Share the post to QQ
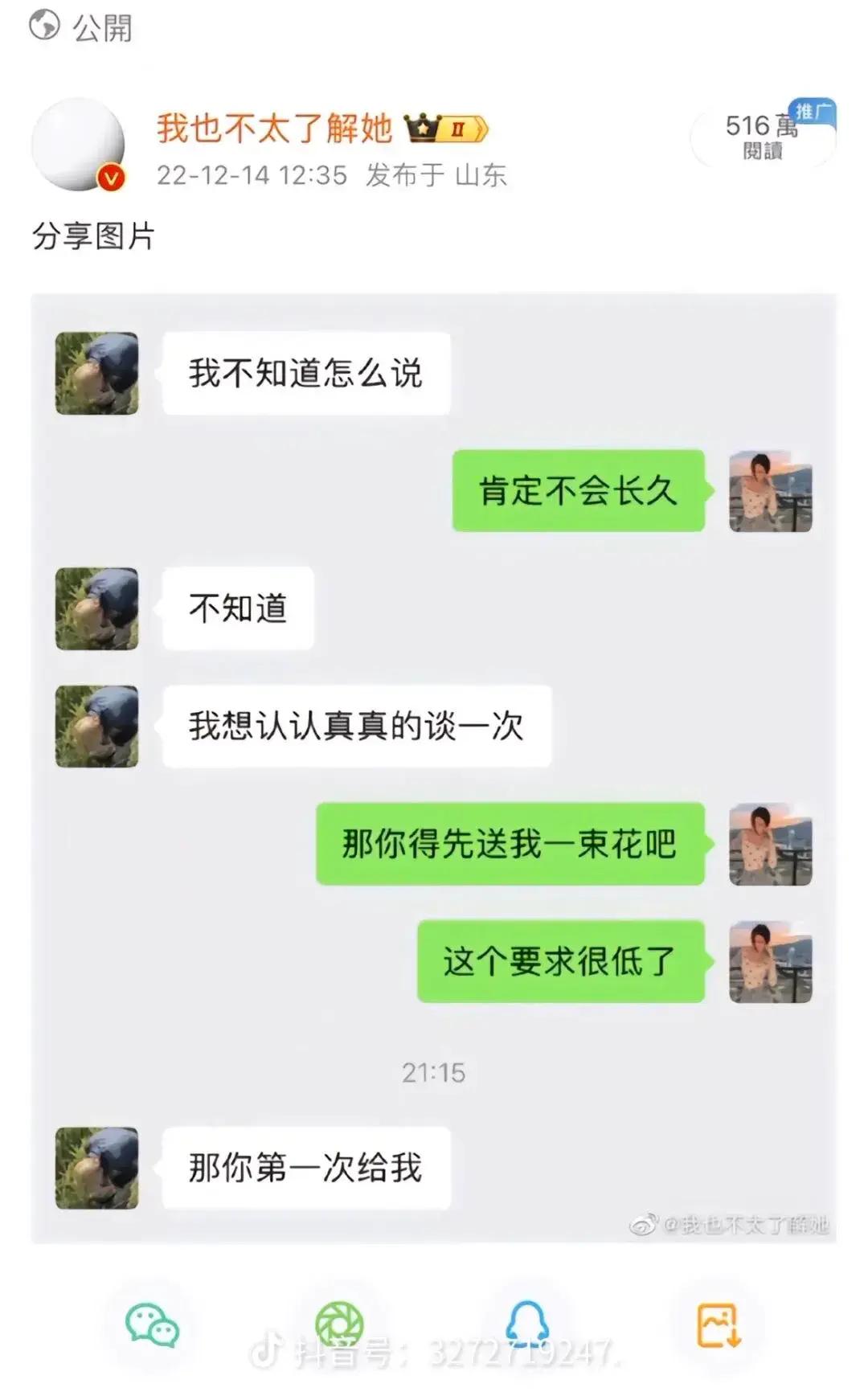This screenshot has width=868, height=1396. (x=527, y=1324)
